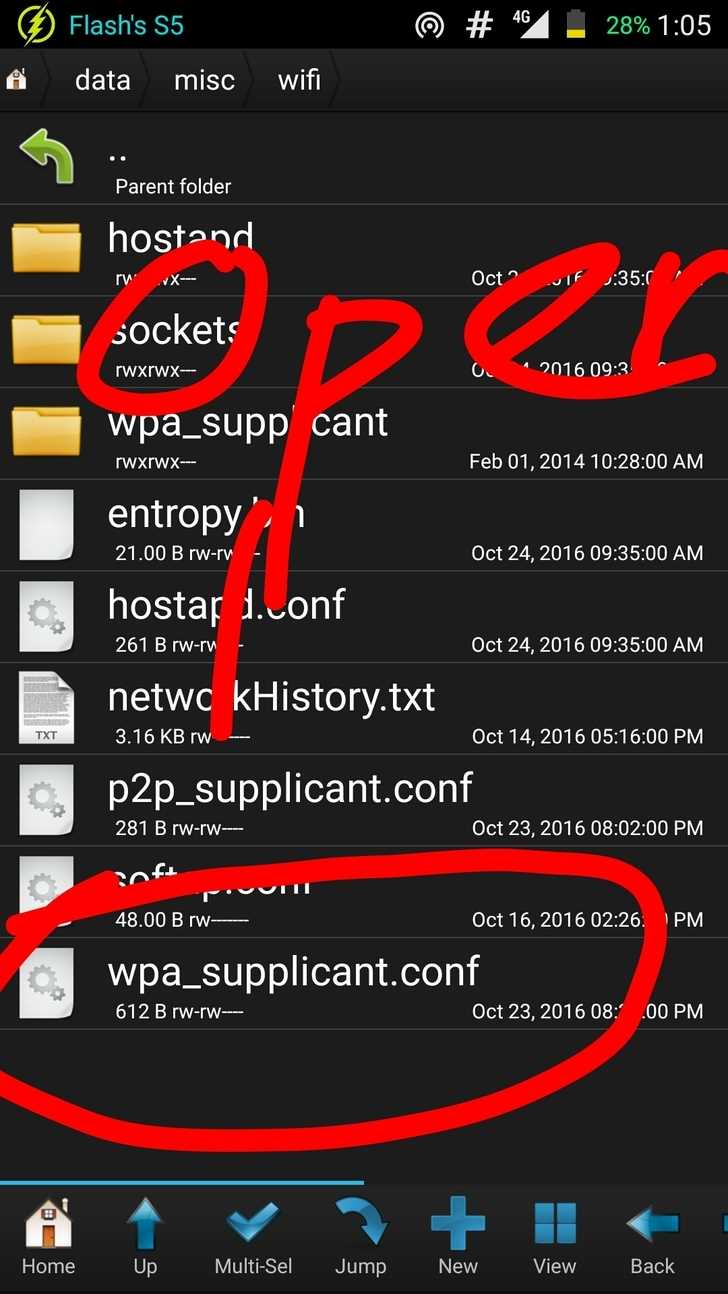
Task: Open the root home icon in the breadcrumb
Action: pos(16,80)
